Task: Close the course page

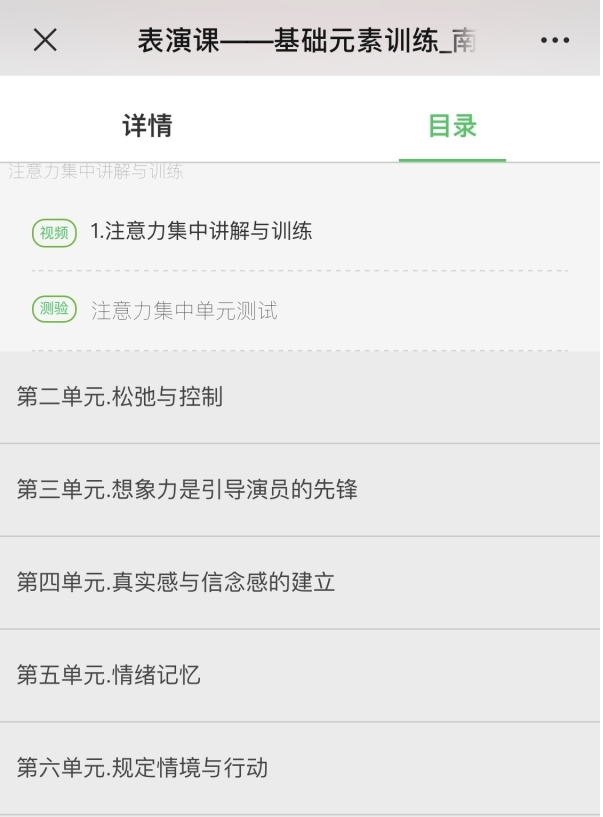Action: pos(45,40)
